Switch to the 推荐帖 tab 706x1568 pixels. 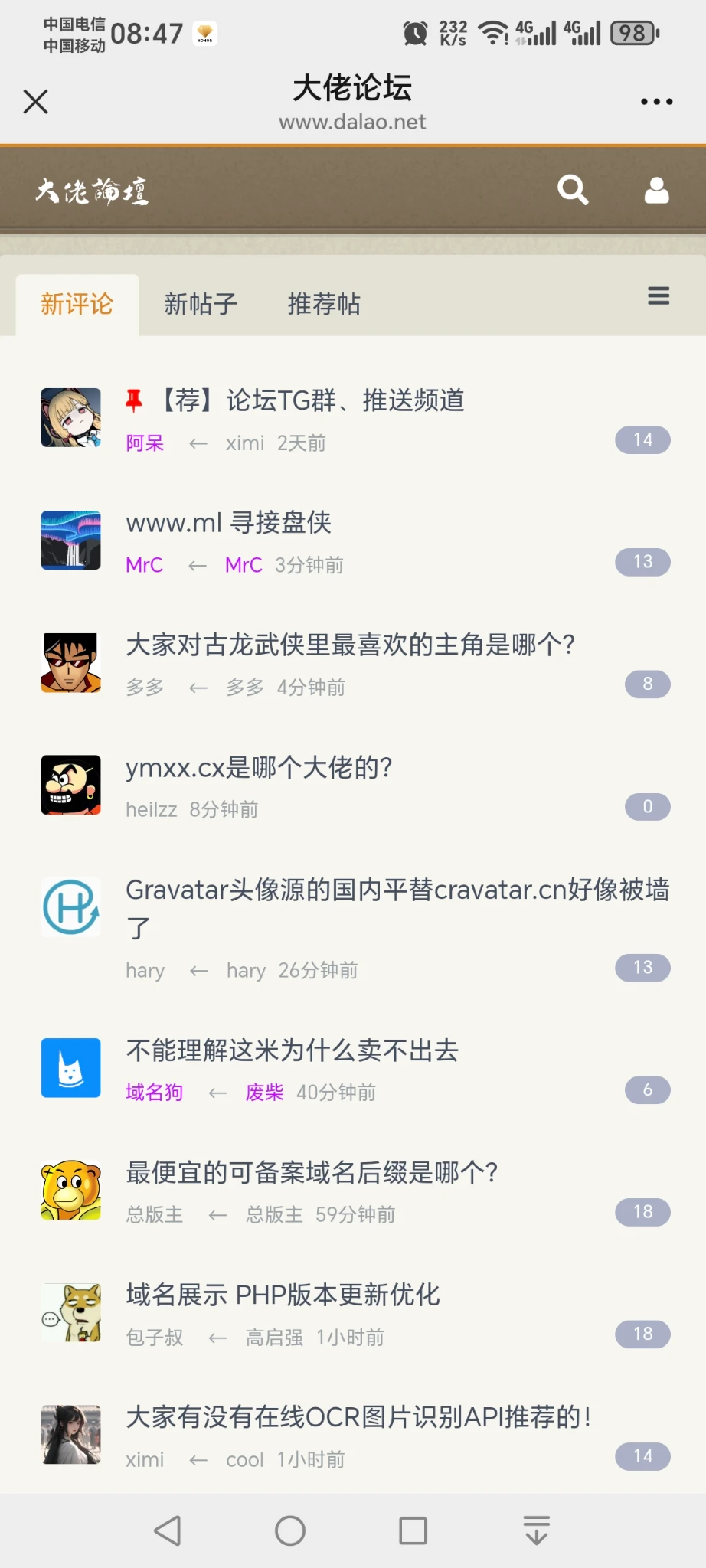(x=324, y=304)
